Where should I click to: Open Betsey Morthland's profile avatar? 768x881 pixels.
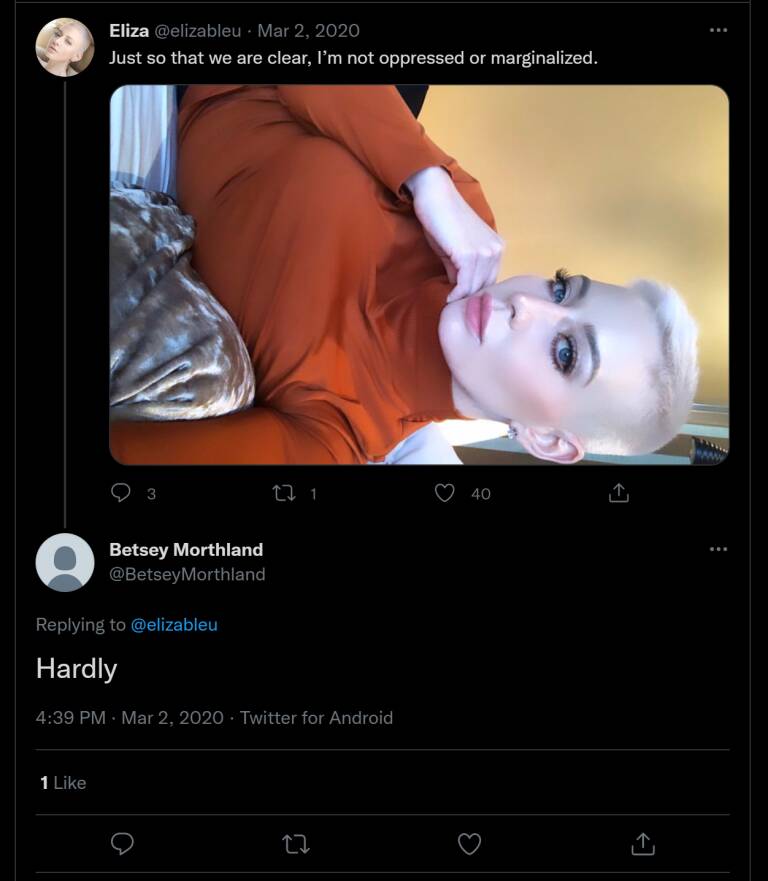[x=65, y=562]
